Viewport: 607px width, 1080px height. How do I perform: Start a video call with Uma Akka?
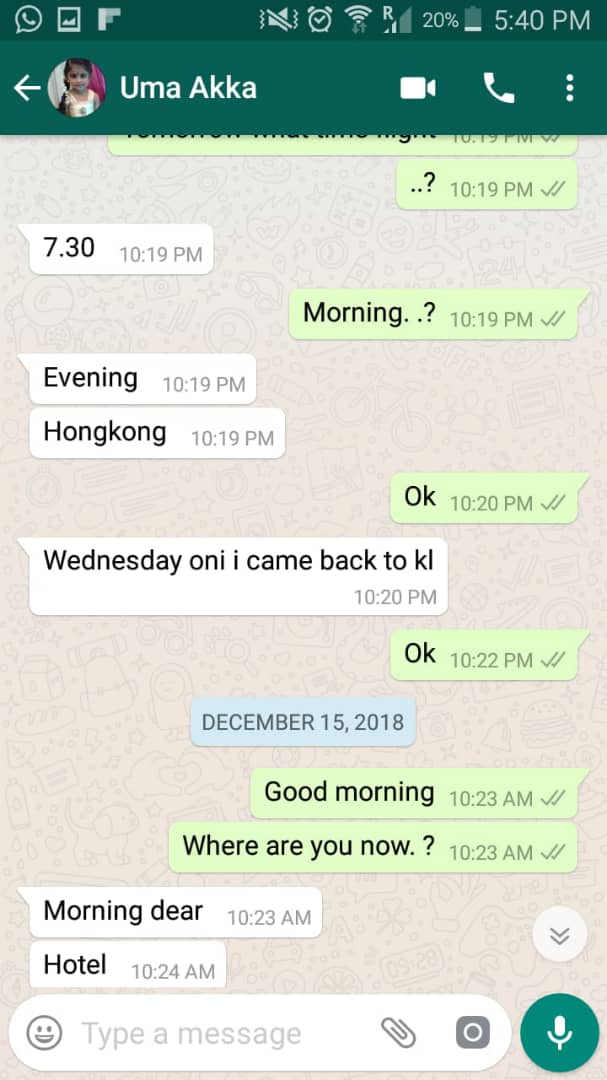[418, 88]
